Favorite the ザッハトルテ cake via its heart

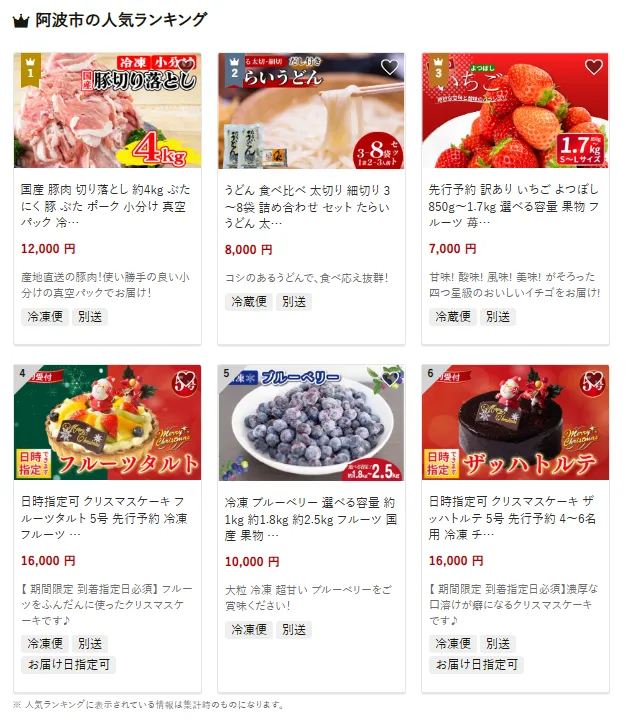click(594, 379)
